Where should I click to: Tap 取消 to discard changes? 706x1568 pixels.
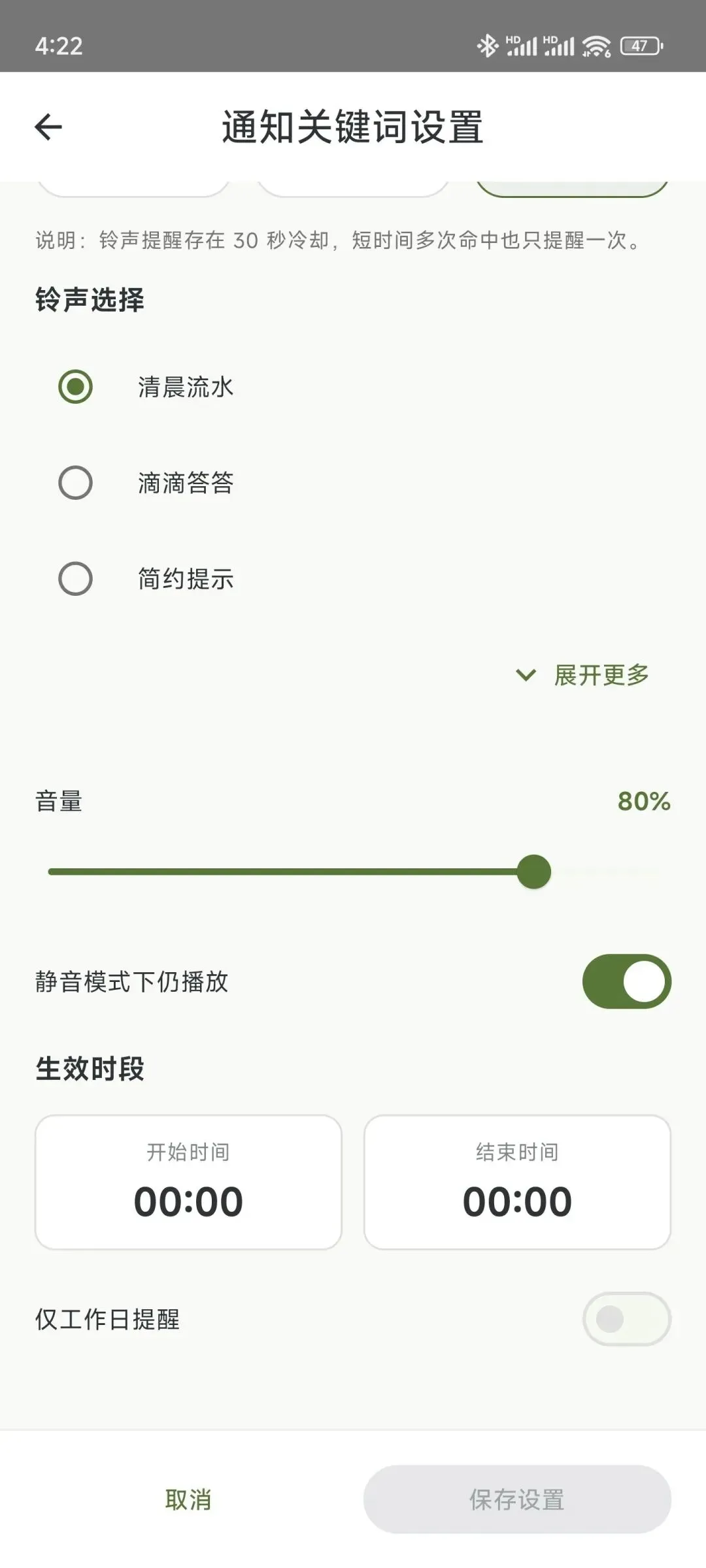click(x=188, y=1499)
